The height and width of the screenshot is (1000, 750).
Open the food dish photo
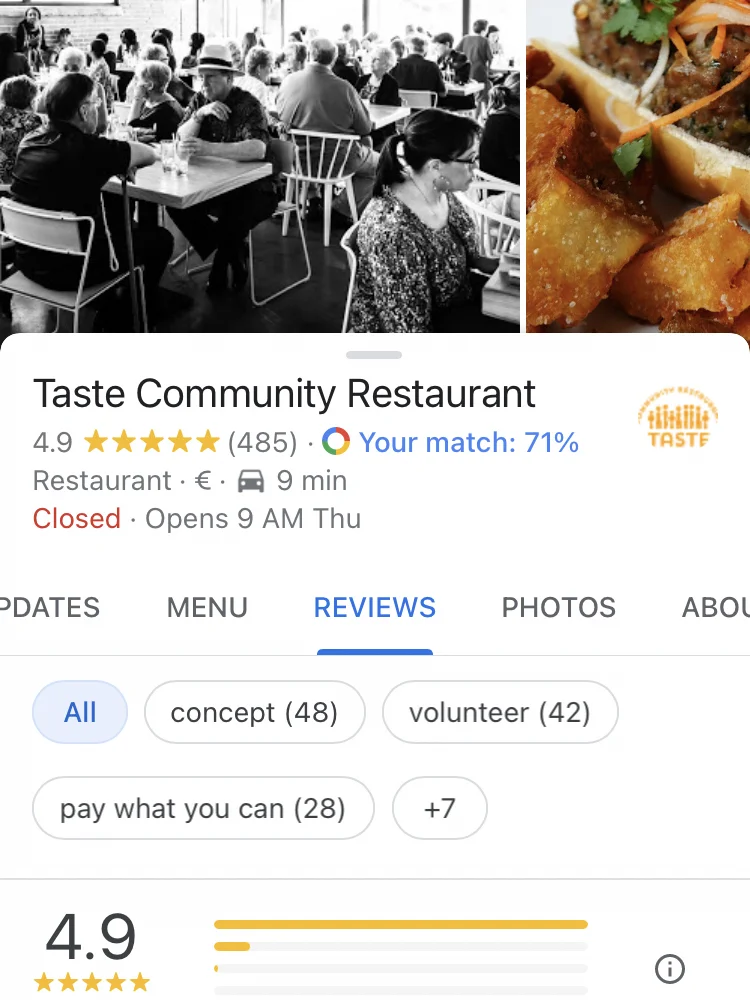(x=638, y=165)
